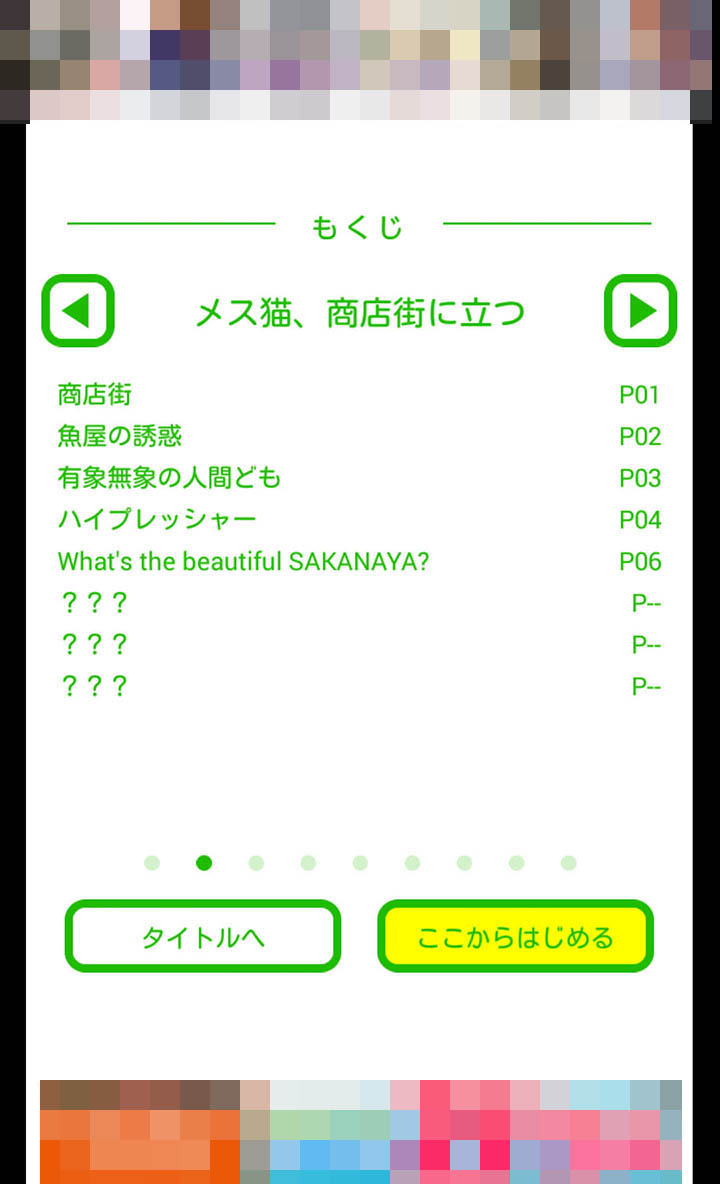Start reading with ここからはじめる button

[x=515, y=937]
